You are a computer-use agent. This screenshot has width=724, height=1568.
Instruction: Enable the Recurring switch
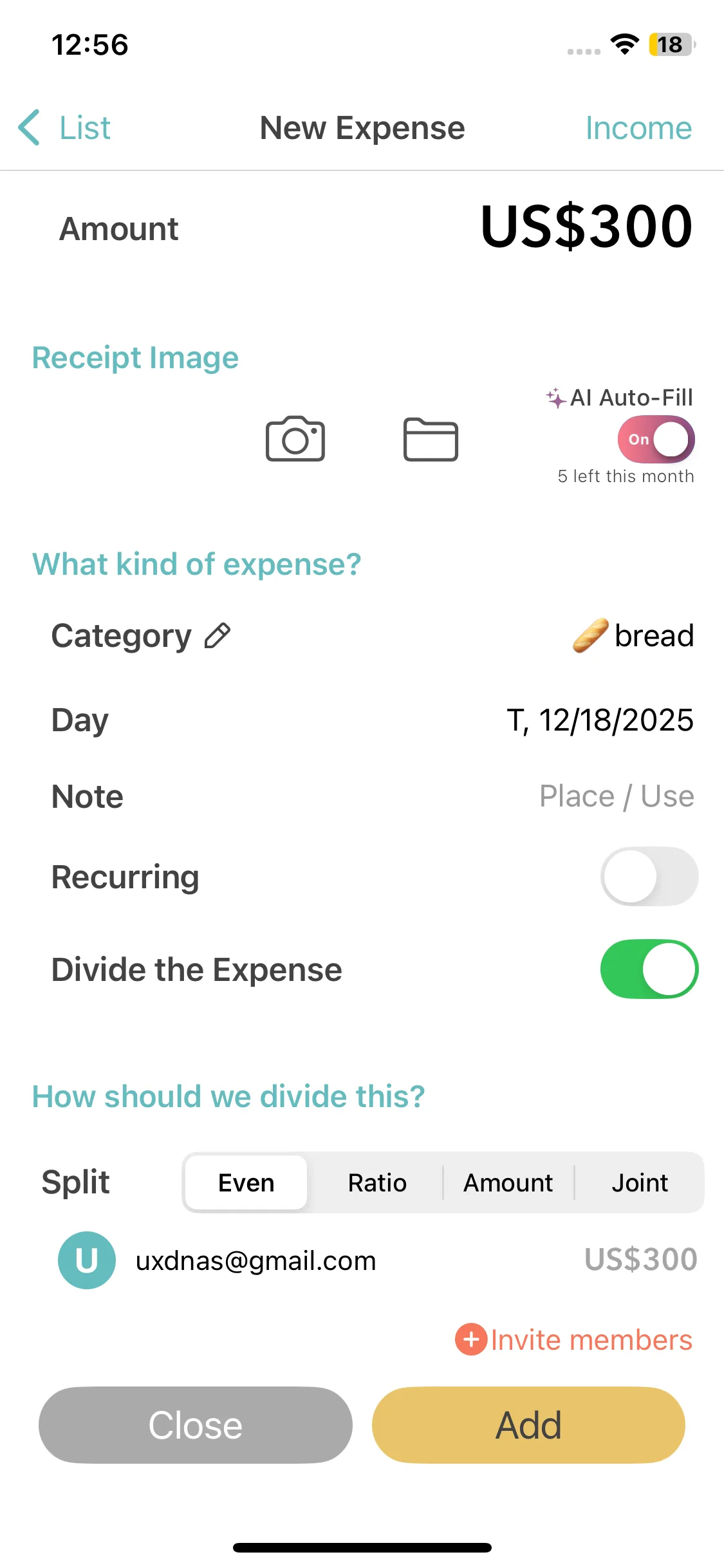(x=649, y=876)
